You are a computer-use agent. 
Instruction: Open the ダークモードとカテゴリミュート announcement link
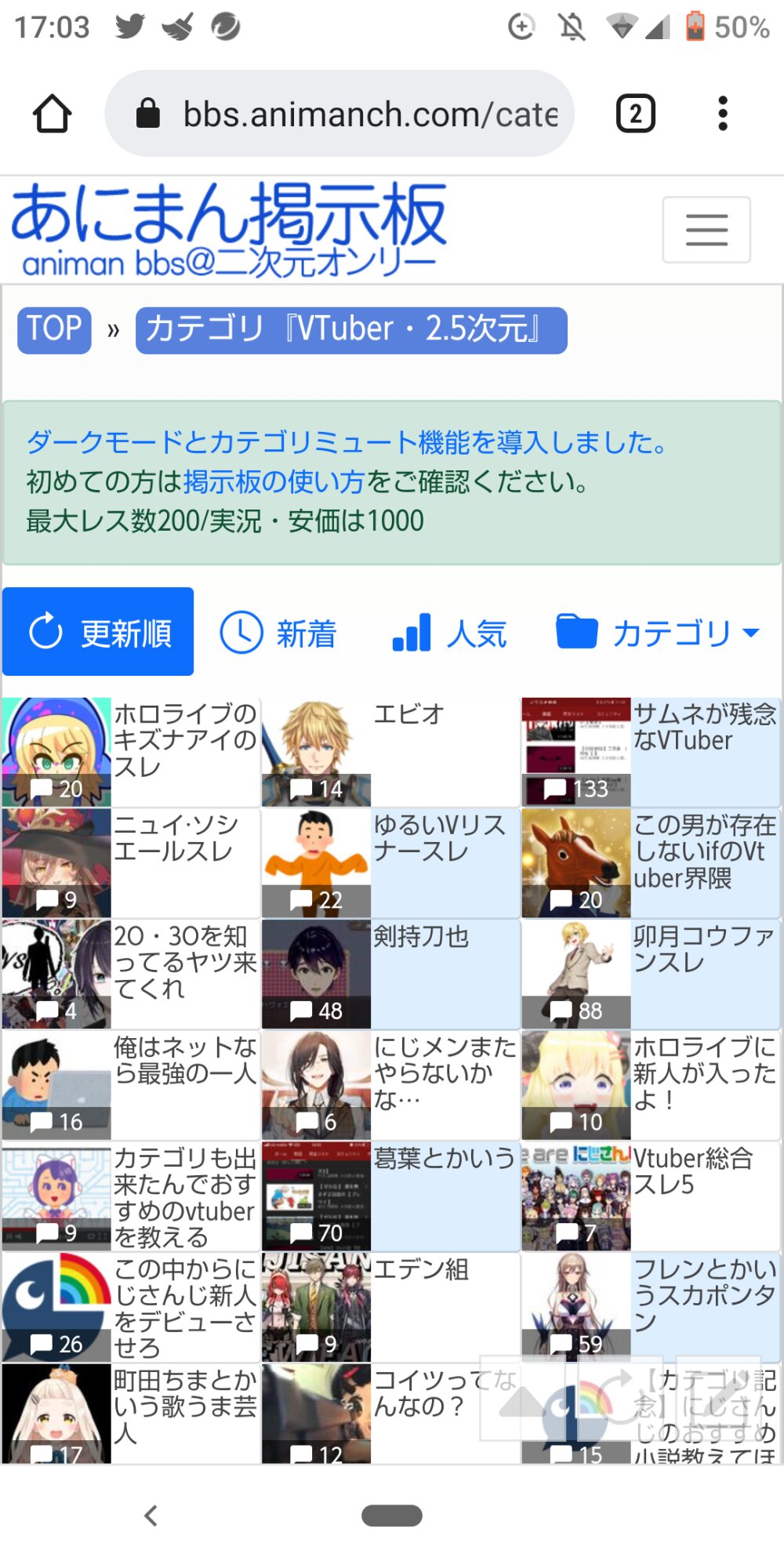pos(347,442)
